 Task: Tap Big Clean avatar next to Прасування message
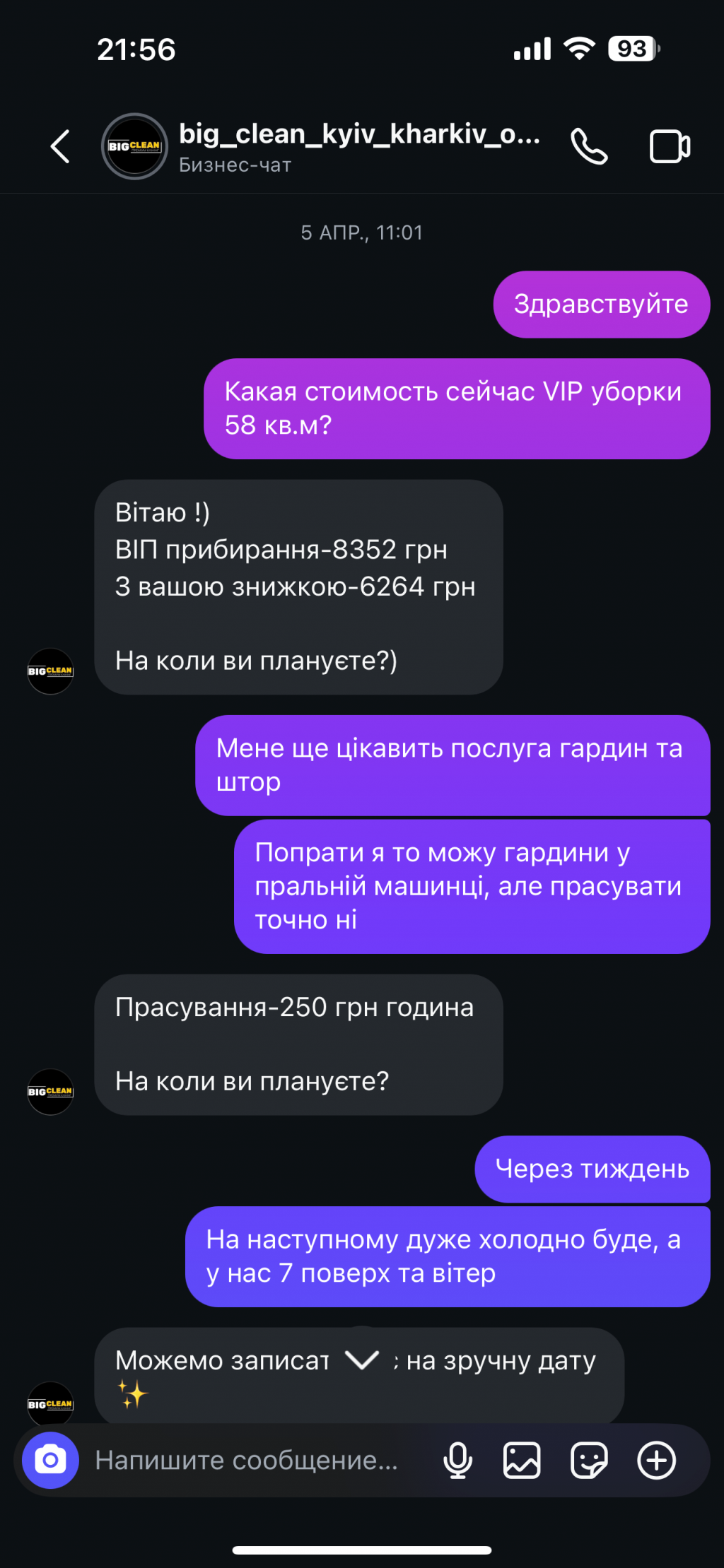tap(50, 1092)
